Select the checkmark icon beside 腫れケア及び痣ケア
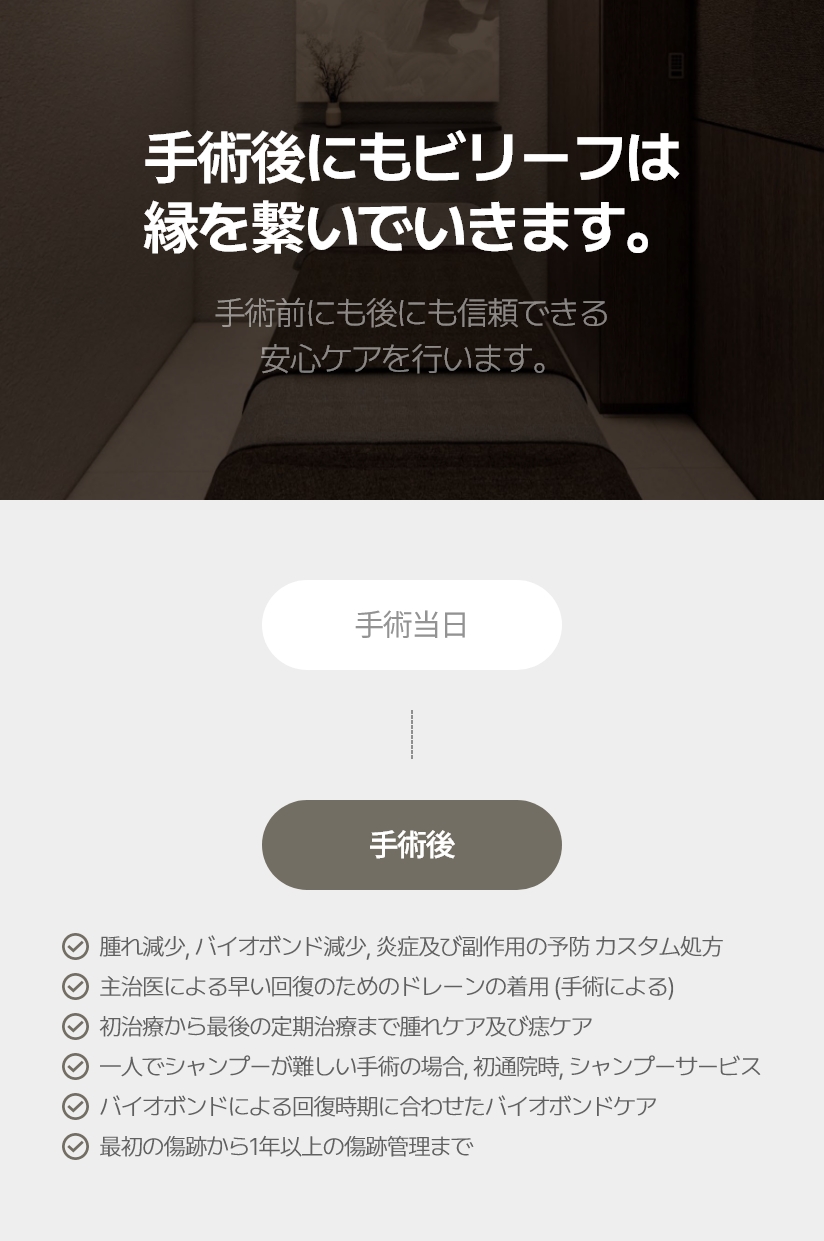Image resolution: width=824 pixels, height=1241 pixels. coord(76,1026)
